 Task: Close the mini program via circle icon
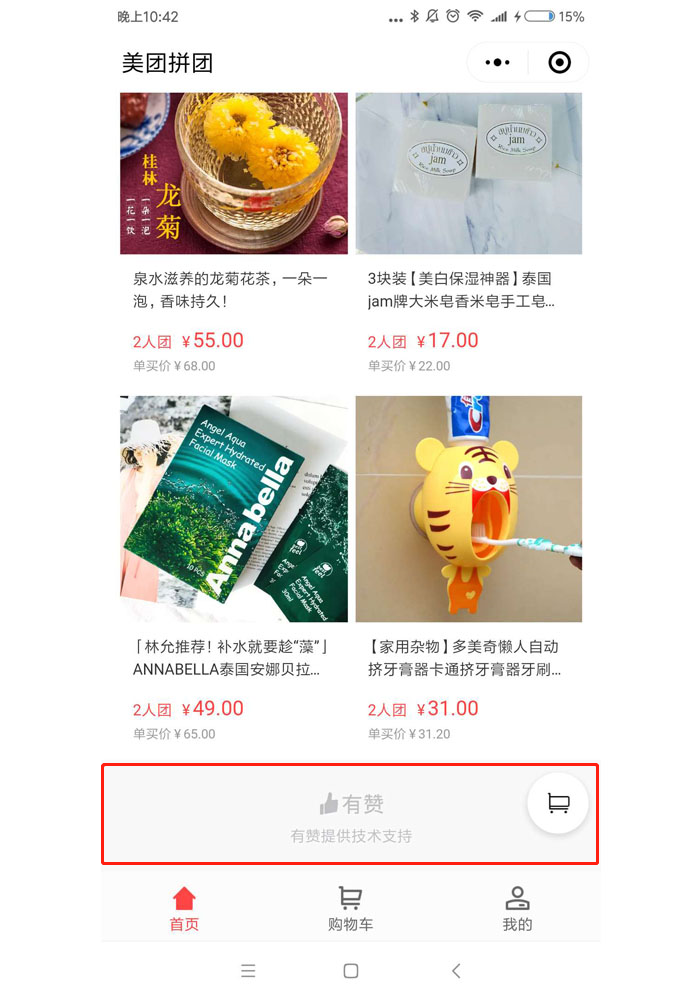pyautogui.click(x=560, y=63)
